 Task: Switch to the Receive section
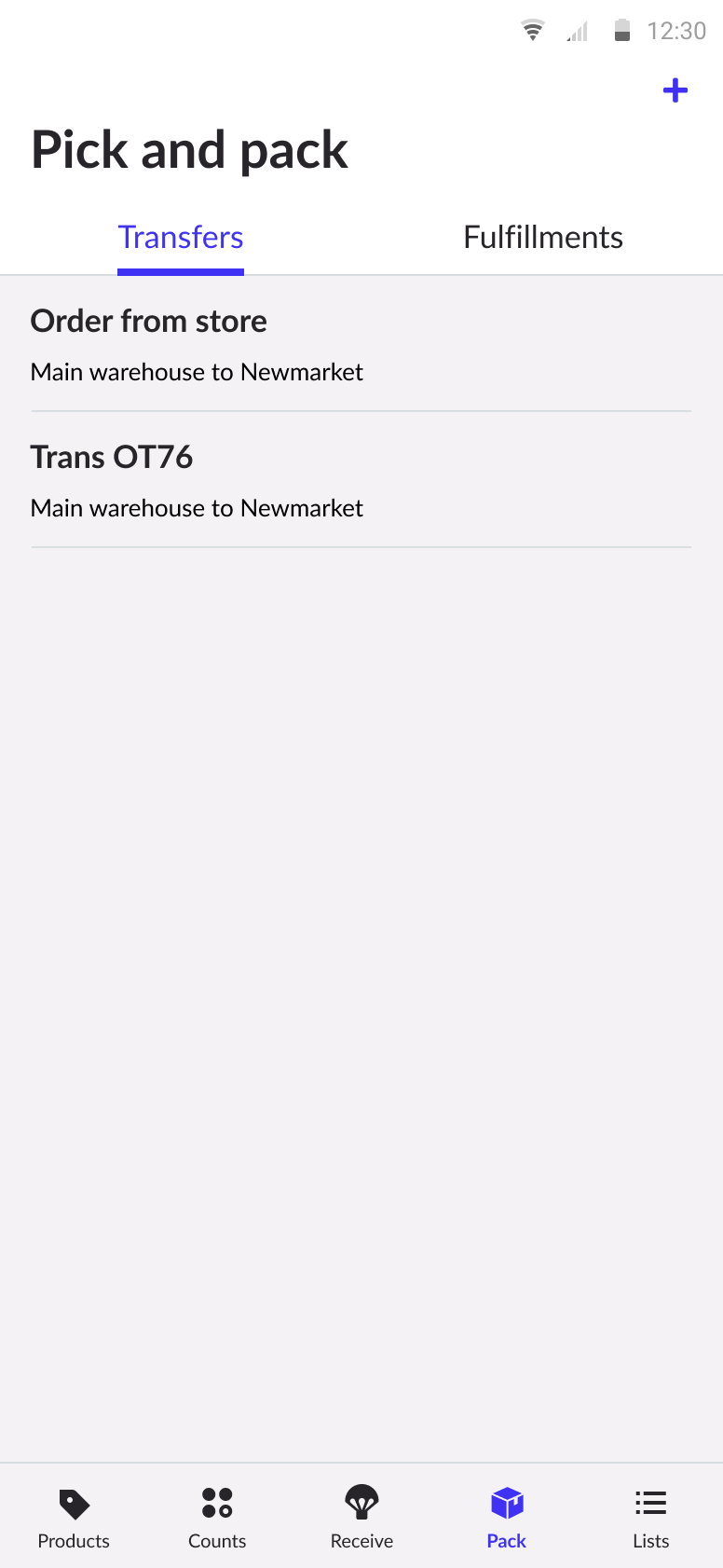pos(361,1517)
